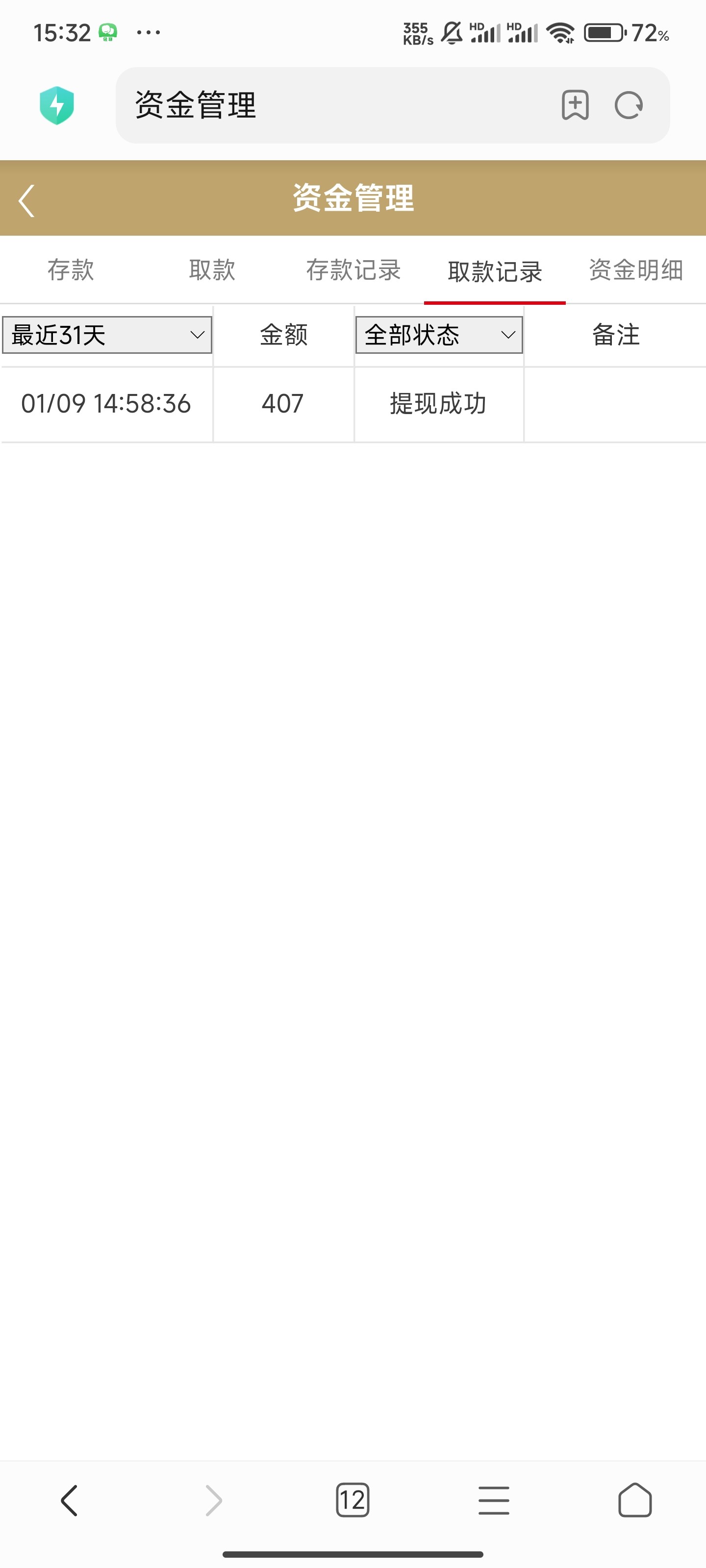Screen dimensions: 706x1568
Task: Open the 12 tabs switcher
Action: pos(353,1500)
